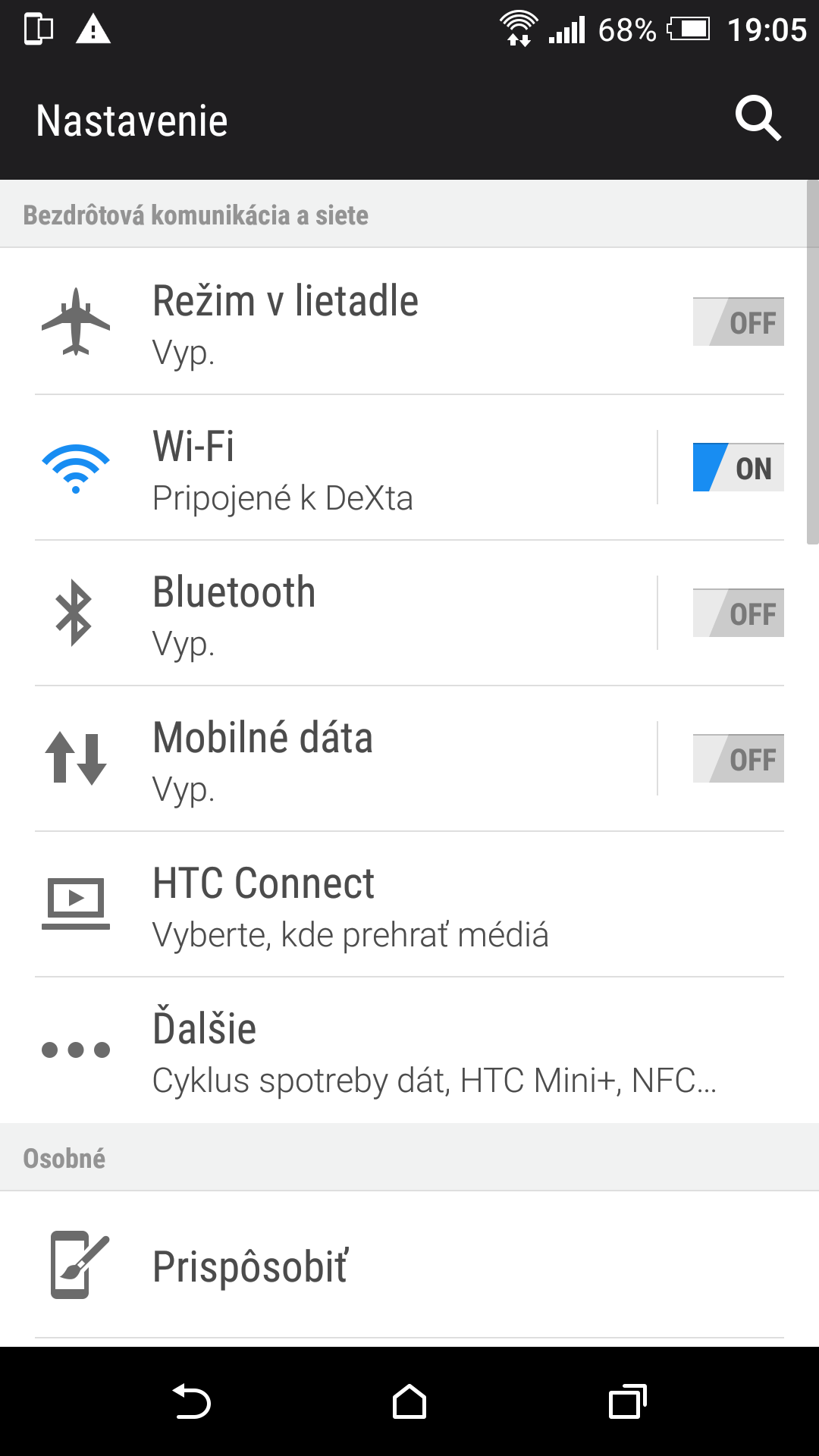Go back using the system back button
This screenshot has height=1456, width=819.
[191, 1401]
